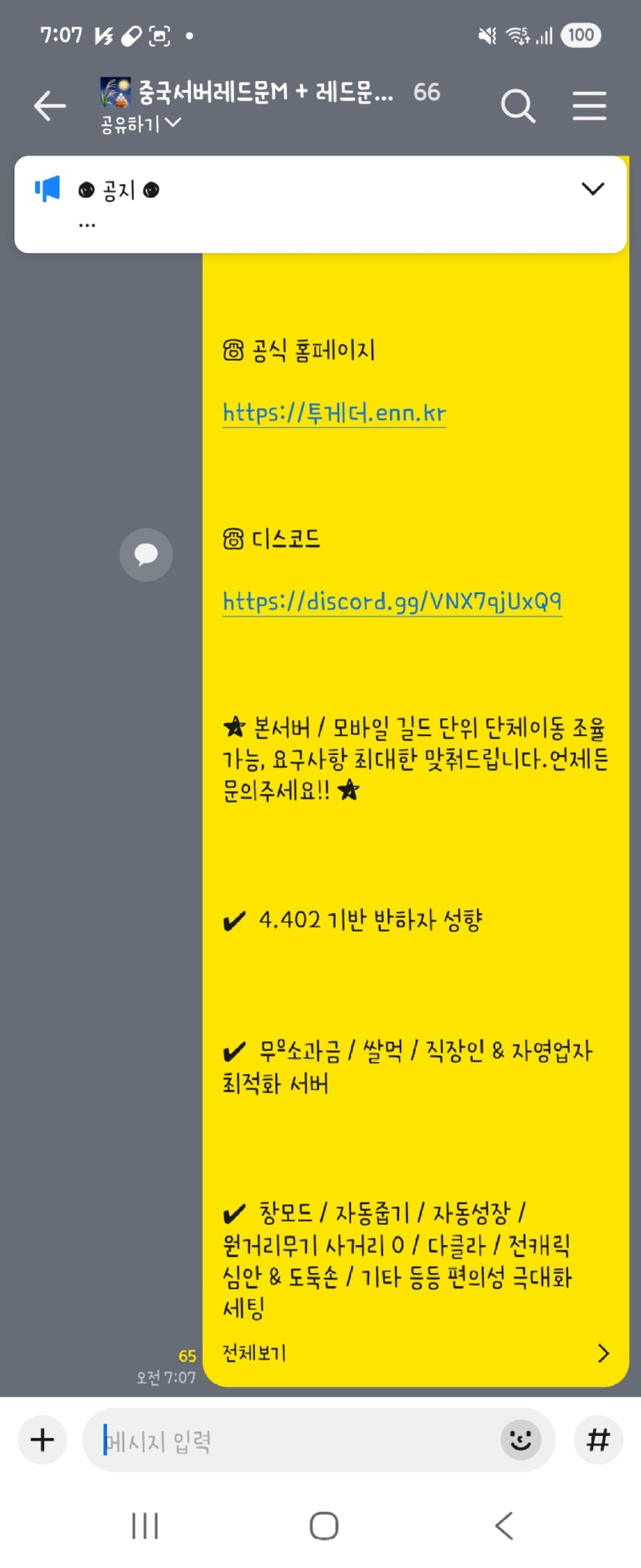
Task: Open the 공유하기 dropdown
Action: coord(140,124)
